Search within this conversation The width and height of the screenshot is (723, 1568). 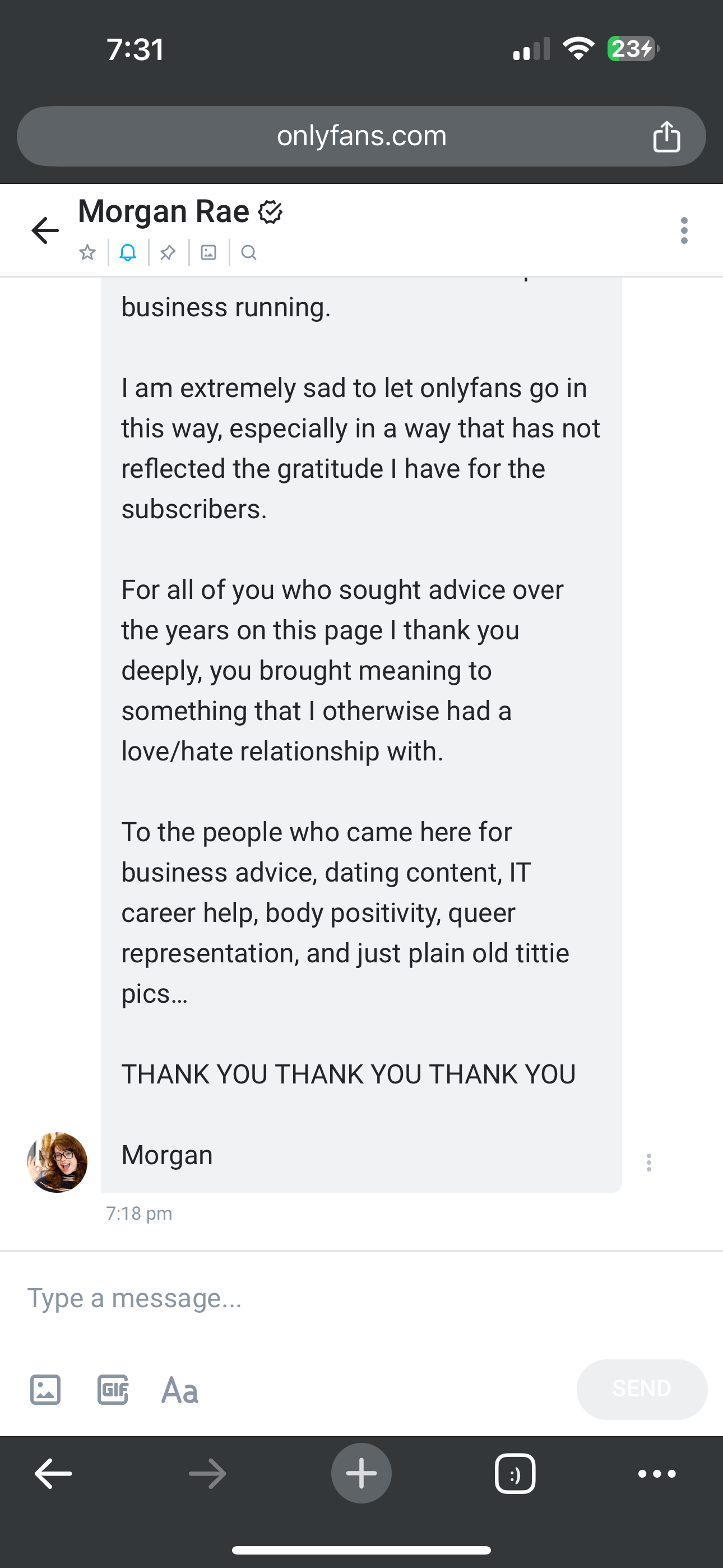click(x=249, y=252)
